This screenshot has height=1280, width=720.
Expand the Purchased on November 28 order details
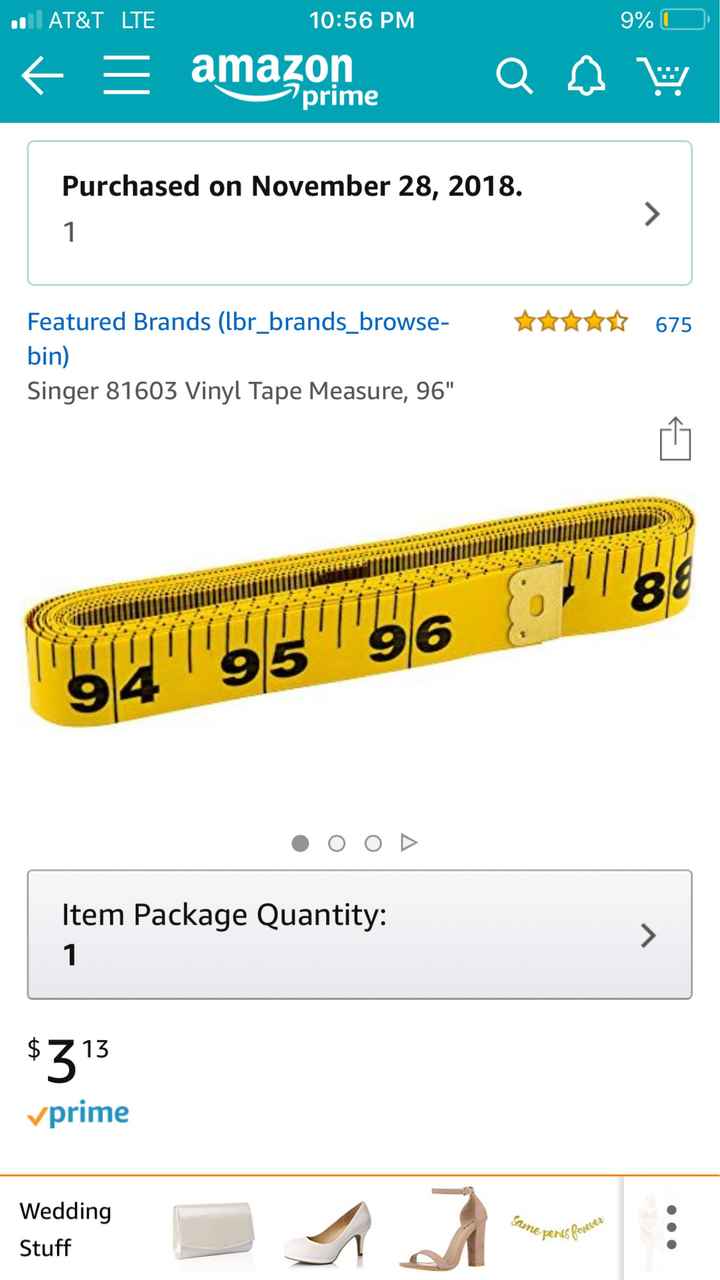pos(651,214)
